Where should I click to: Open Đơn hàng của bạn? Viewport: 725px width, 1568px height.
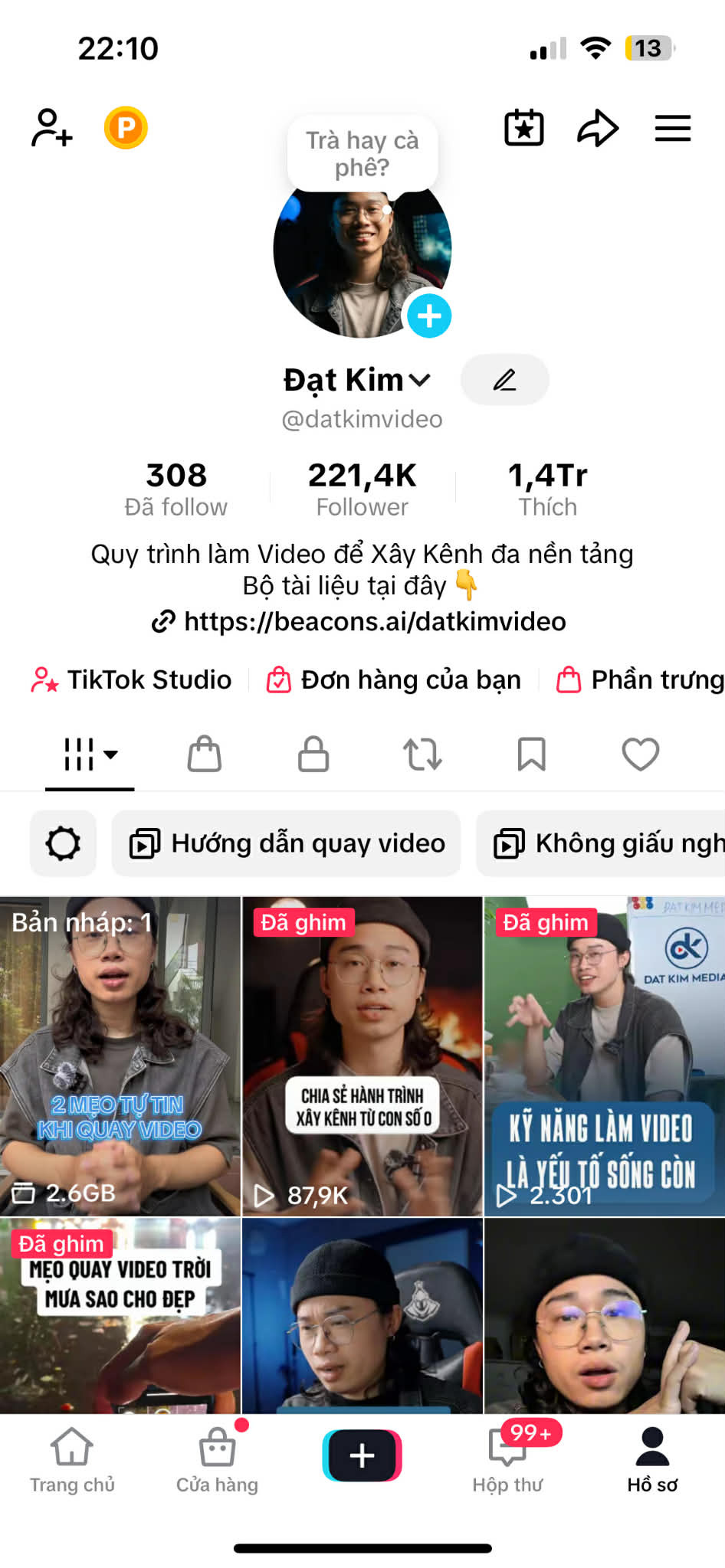394,679
